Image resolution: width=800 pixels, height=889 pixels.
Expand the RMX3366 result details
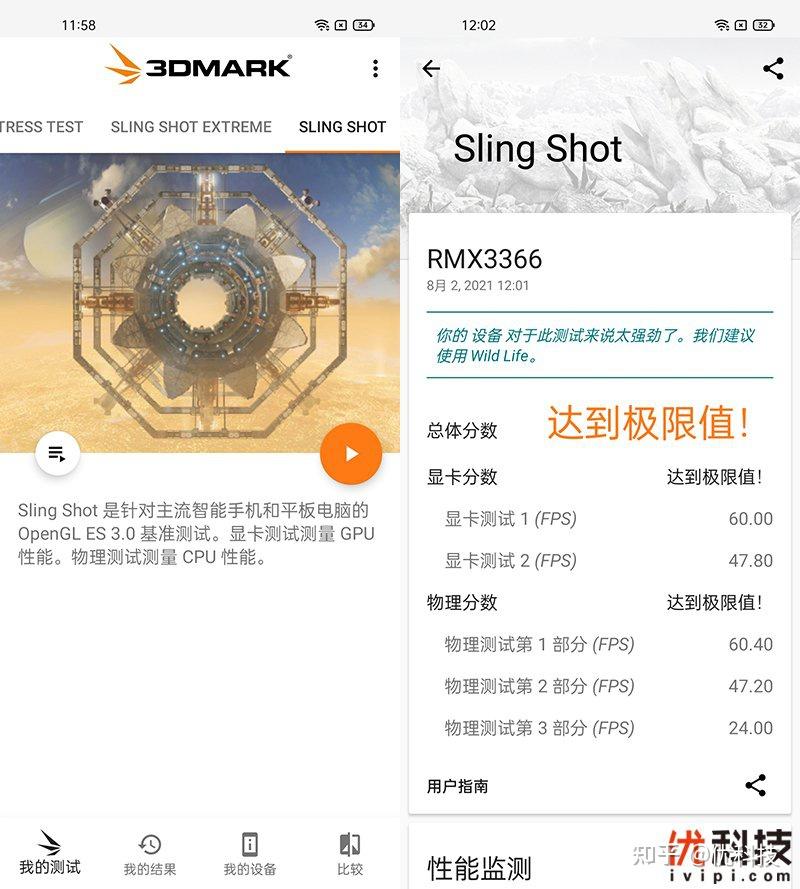(x=484, y=259)
